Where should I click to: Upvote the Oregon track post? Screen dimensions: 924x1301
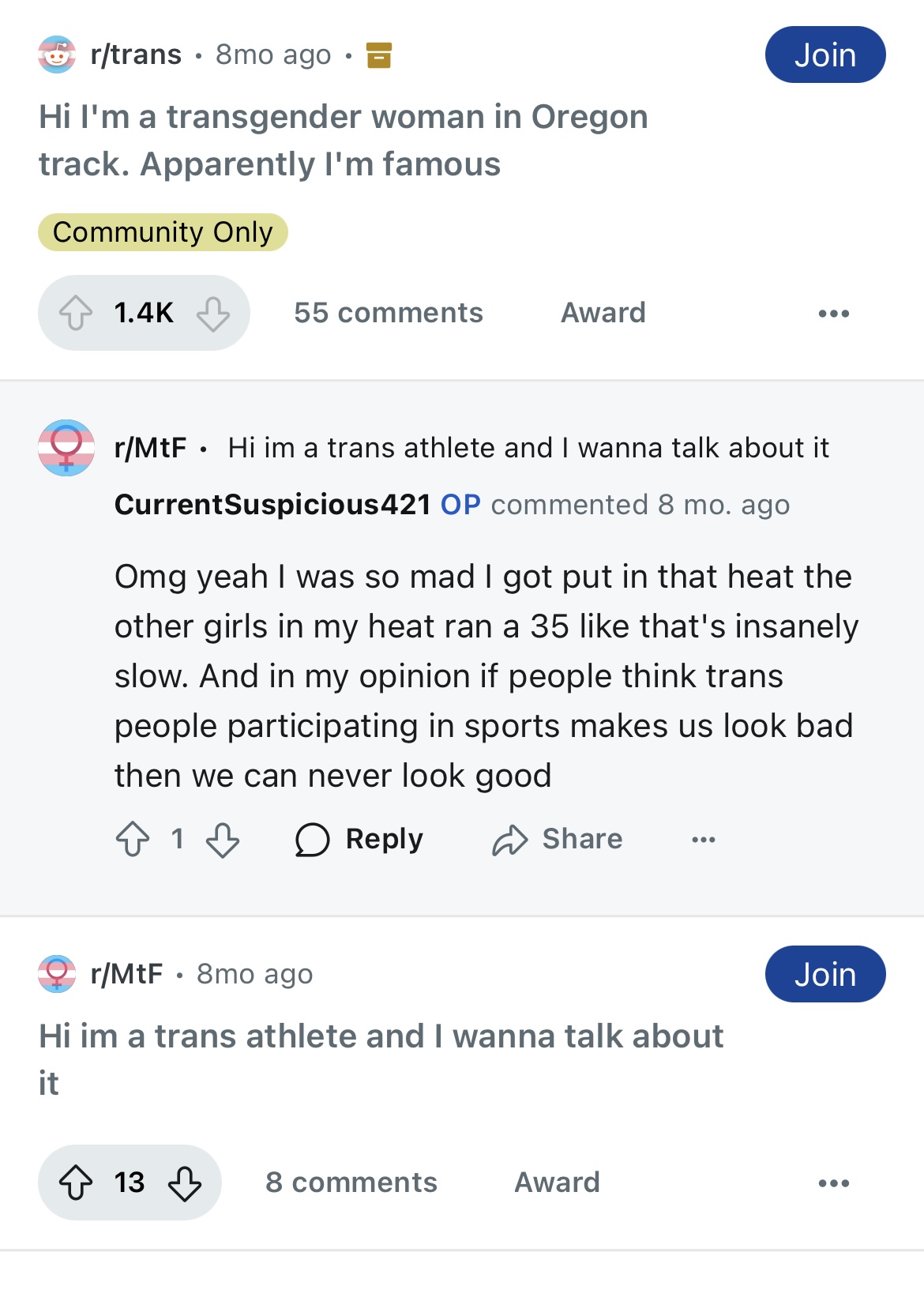coord(76,313)
